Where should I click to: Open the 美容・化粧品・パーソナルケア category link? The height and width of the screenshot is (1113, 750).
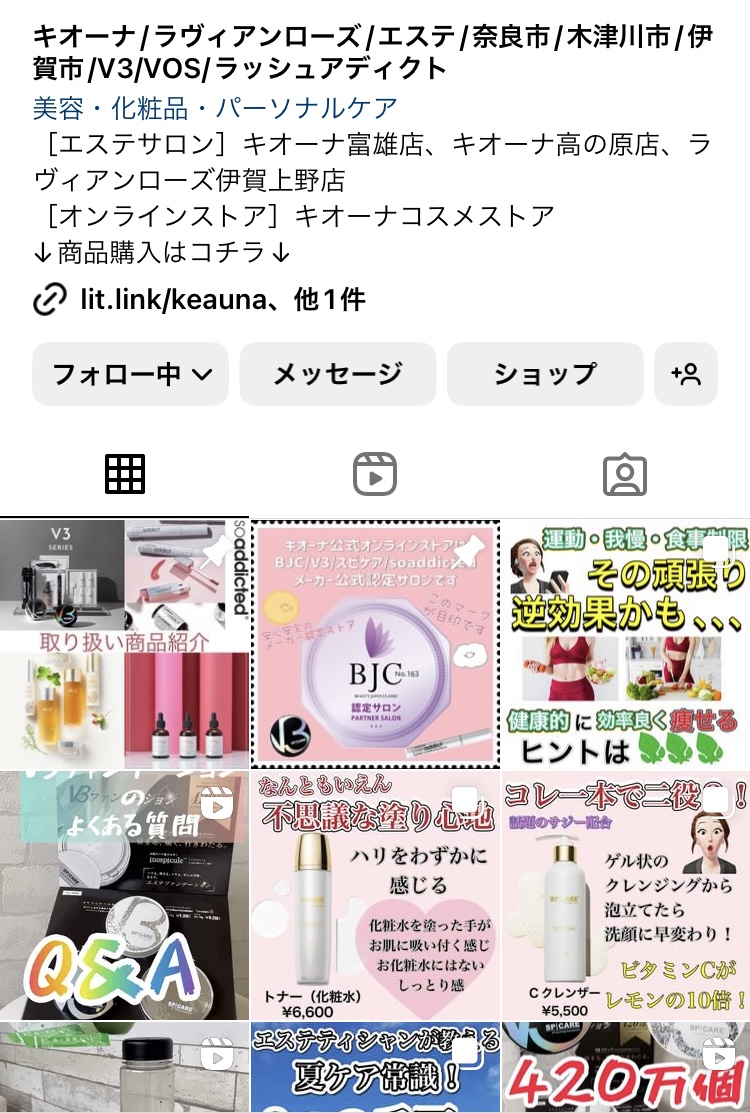[216, 107]
